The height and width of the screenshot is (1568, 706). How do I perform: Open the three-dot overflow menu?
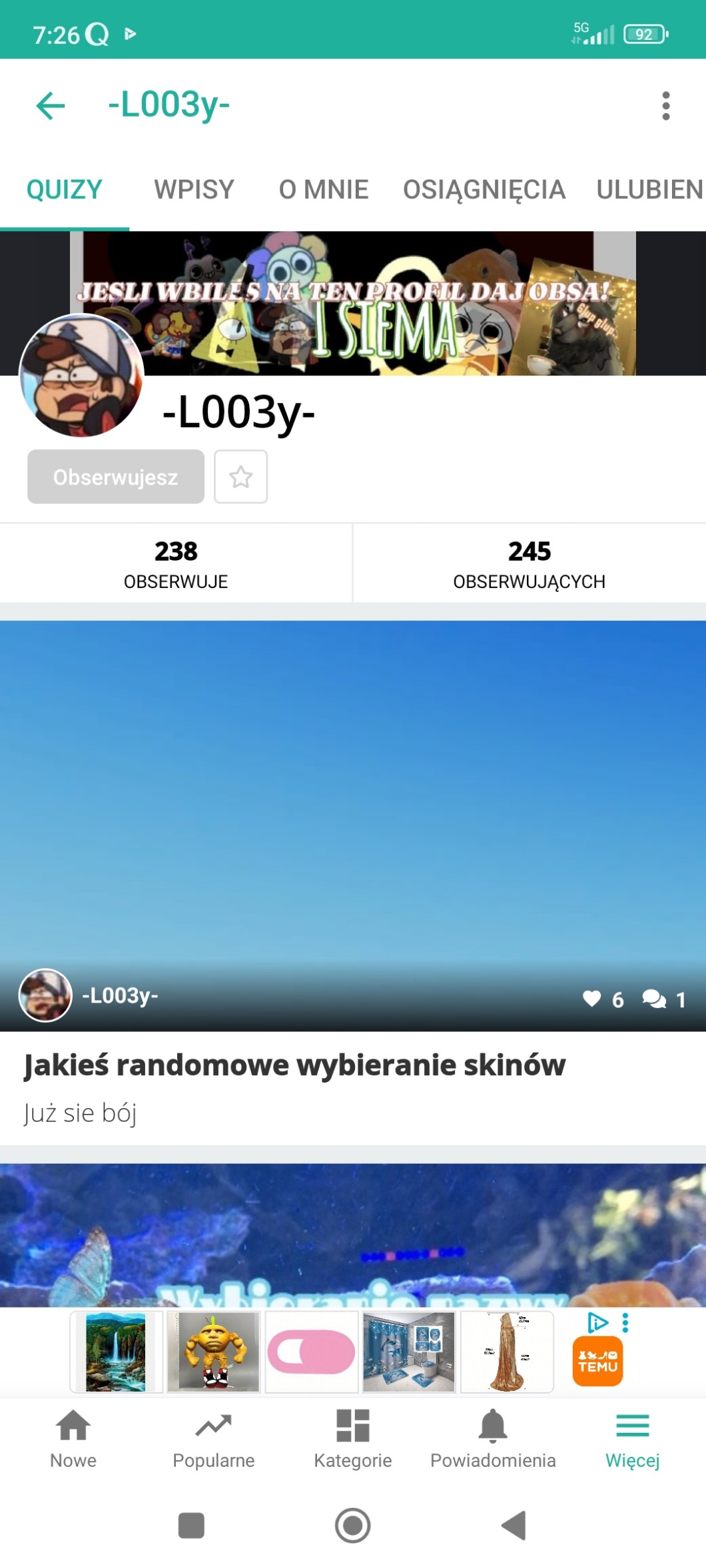[665, 106]
